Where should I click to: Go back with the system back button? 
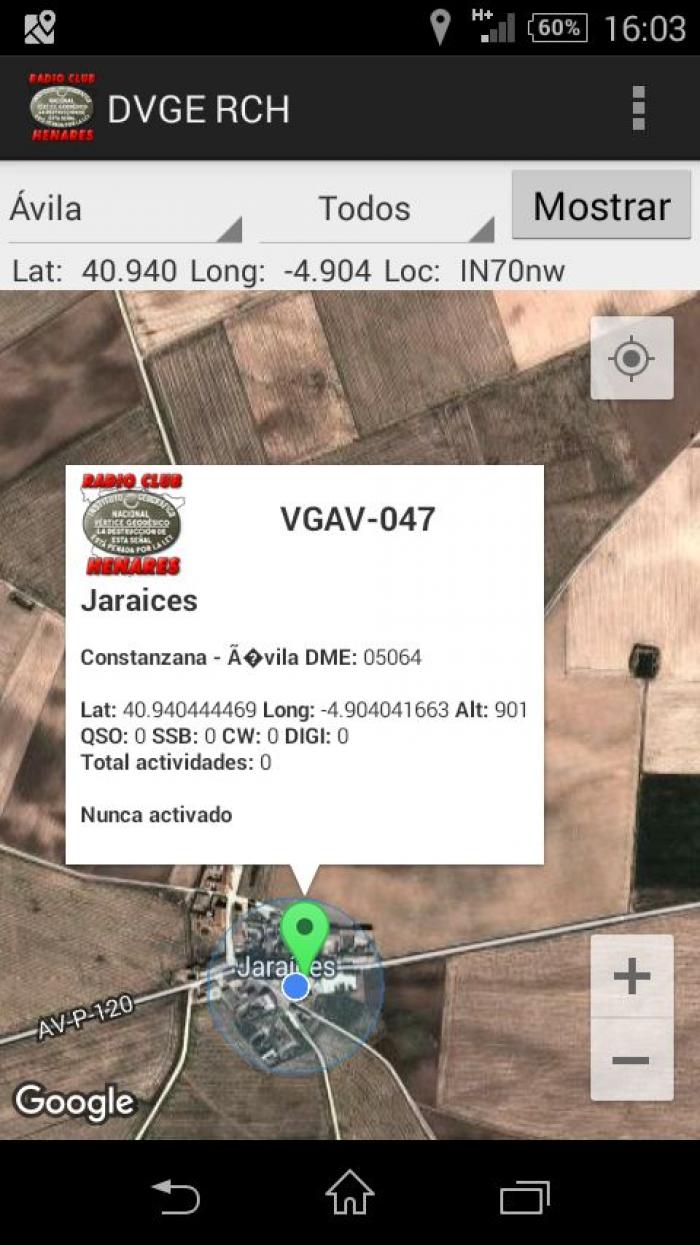coord(175,1195)
